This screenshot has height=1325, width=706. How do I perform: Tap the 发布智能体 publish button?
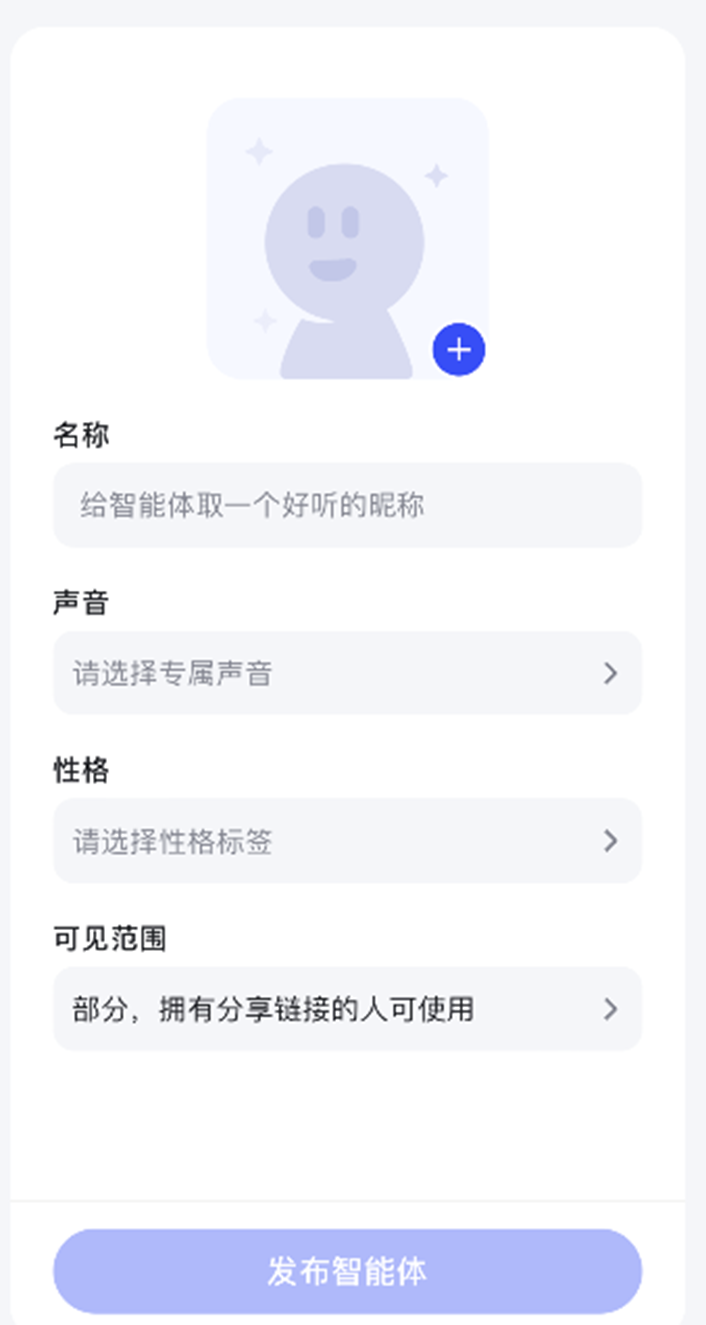click(x=347, y=1271)
